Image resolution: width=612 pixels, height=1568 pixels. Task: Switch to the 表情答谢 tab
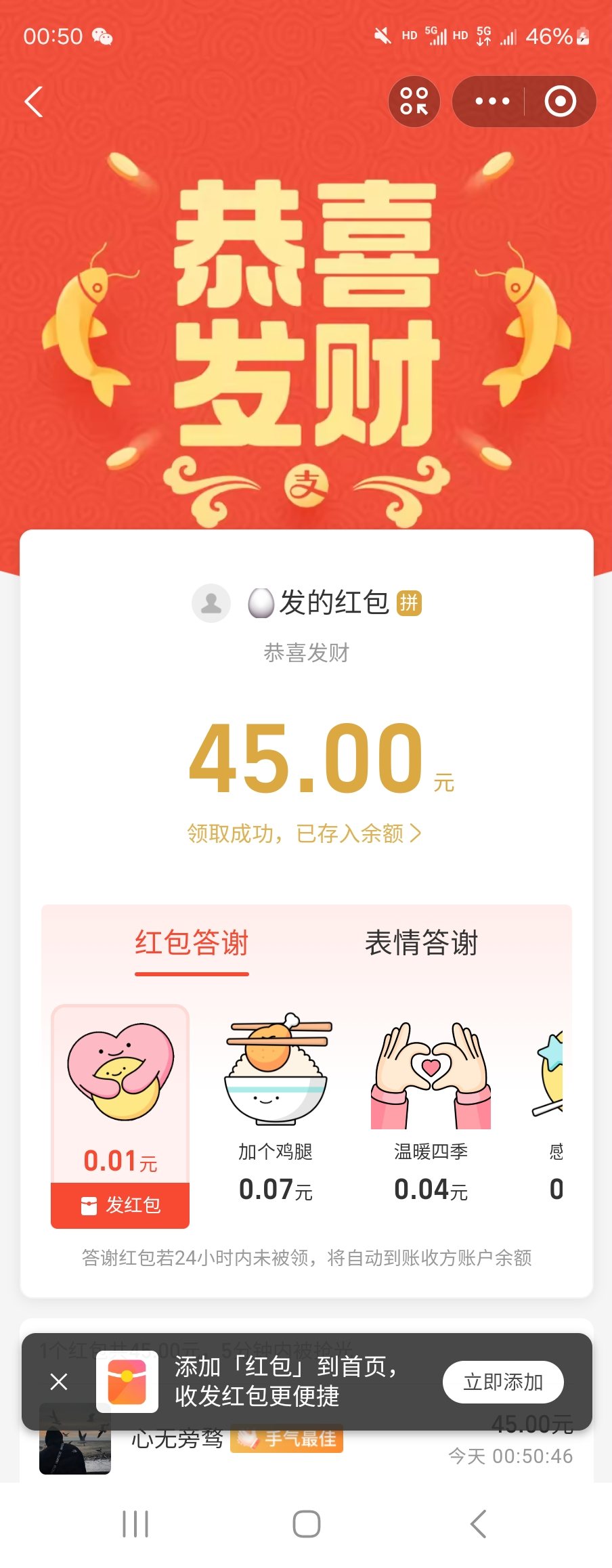tap(421, 943)
